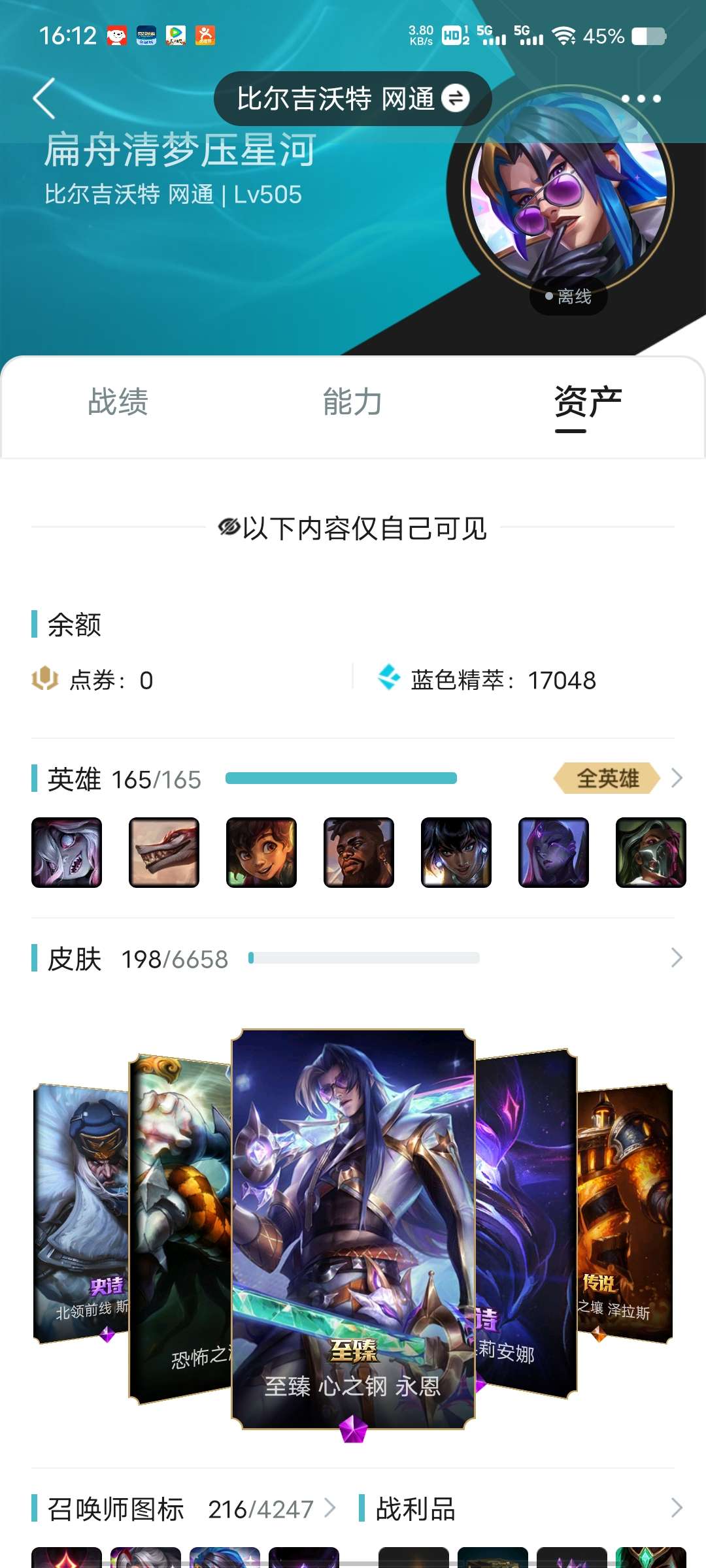Switch server via 比尔吉沃特 网通 selector
The width and height of the screenshot is (706, 1568).
tap(353, 99)
